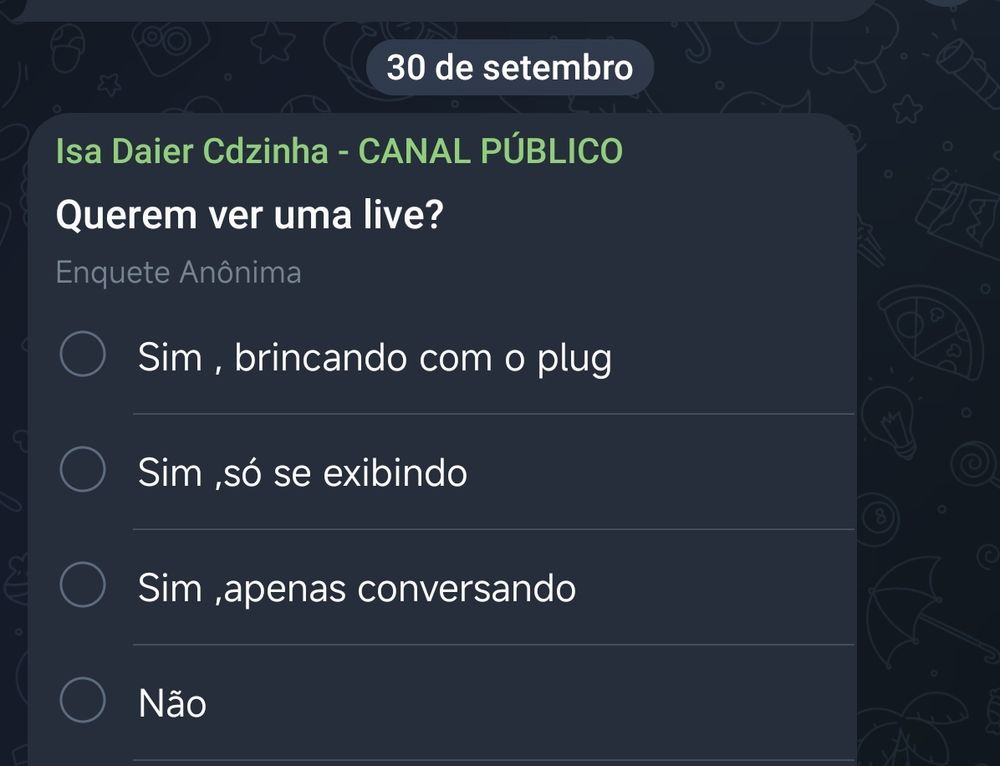Open Isa Daier Cdzinha channel name
1000x766 pixels.
pyautogui.click(x=339, y=151)
